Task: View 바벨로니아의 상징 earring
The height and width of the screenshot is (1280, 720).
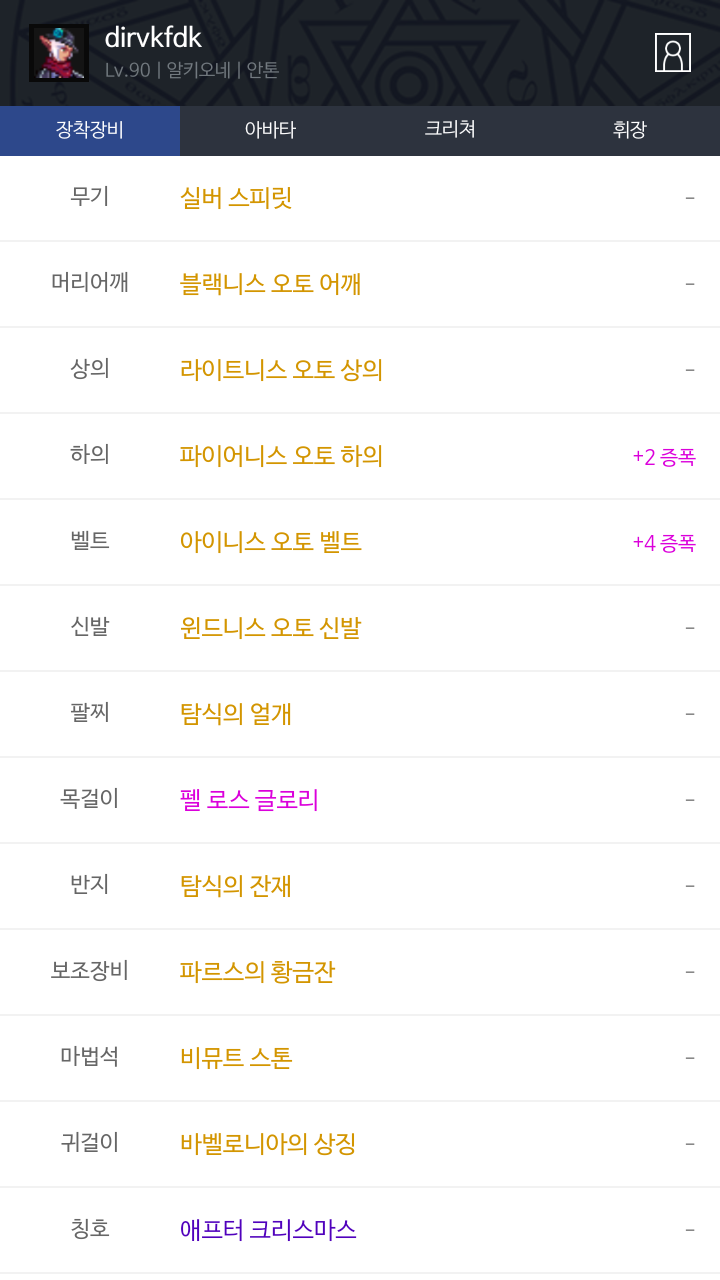Action: pyautogui.click(x=268, y=1144)
